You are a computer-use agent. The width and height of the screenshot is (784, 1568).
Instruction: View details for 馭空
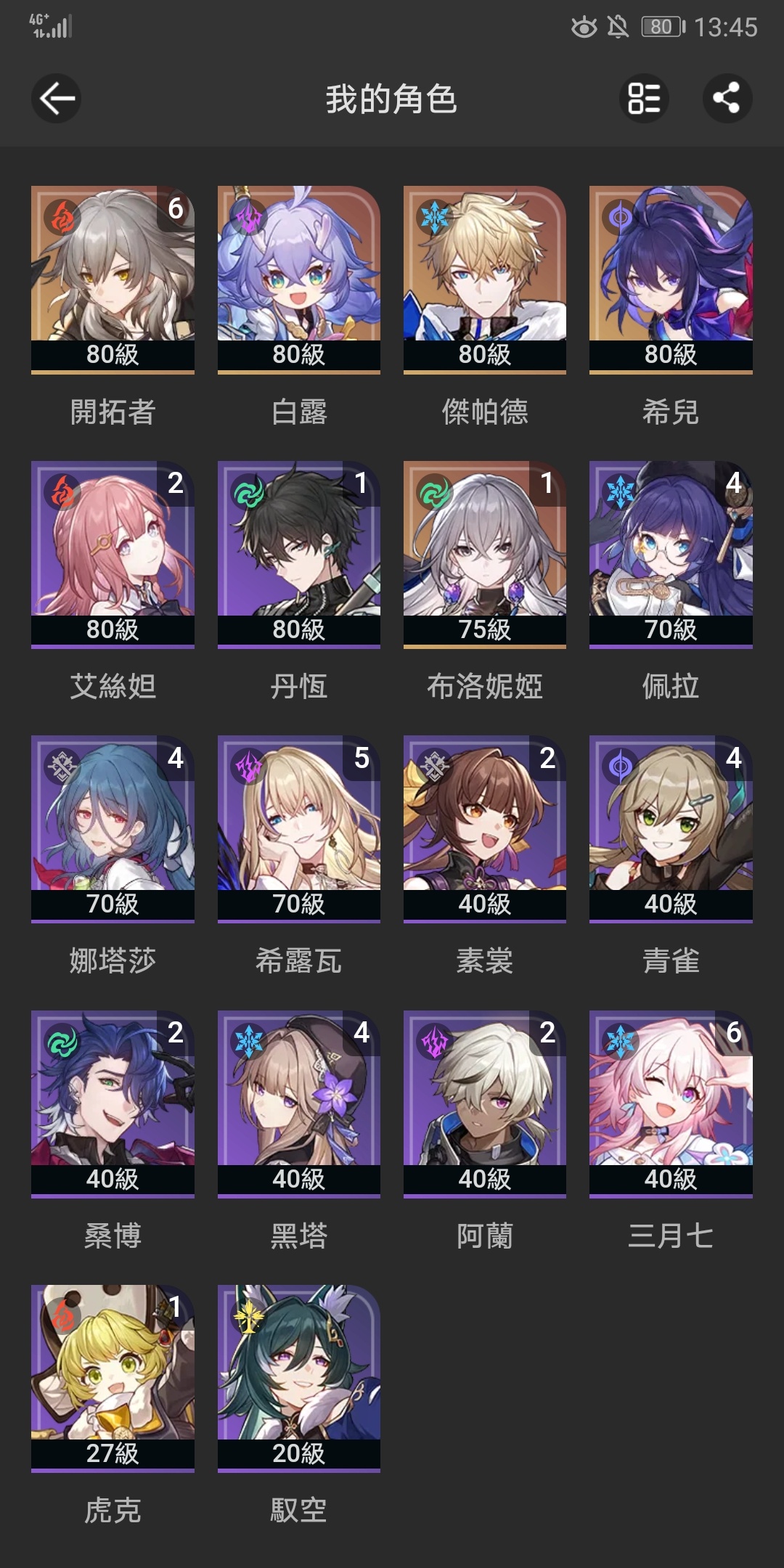click(x=298, y=1377)
